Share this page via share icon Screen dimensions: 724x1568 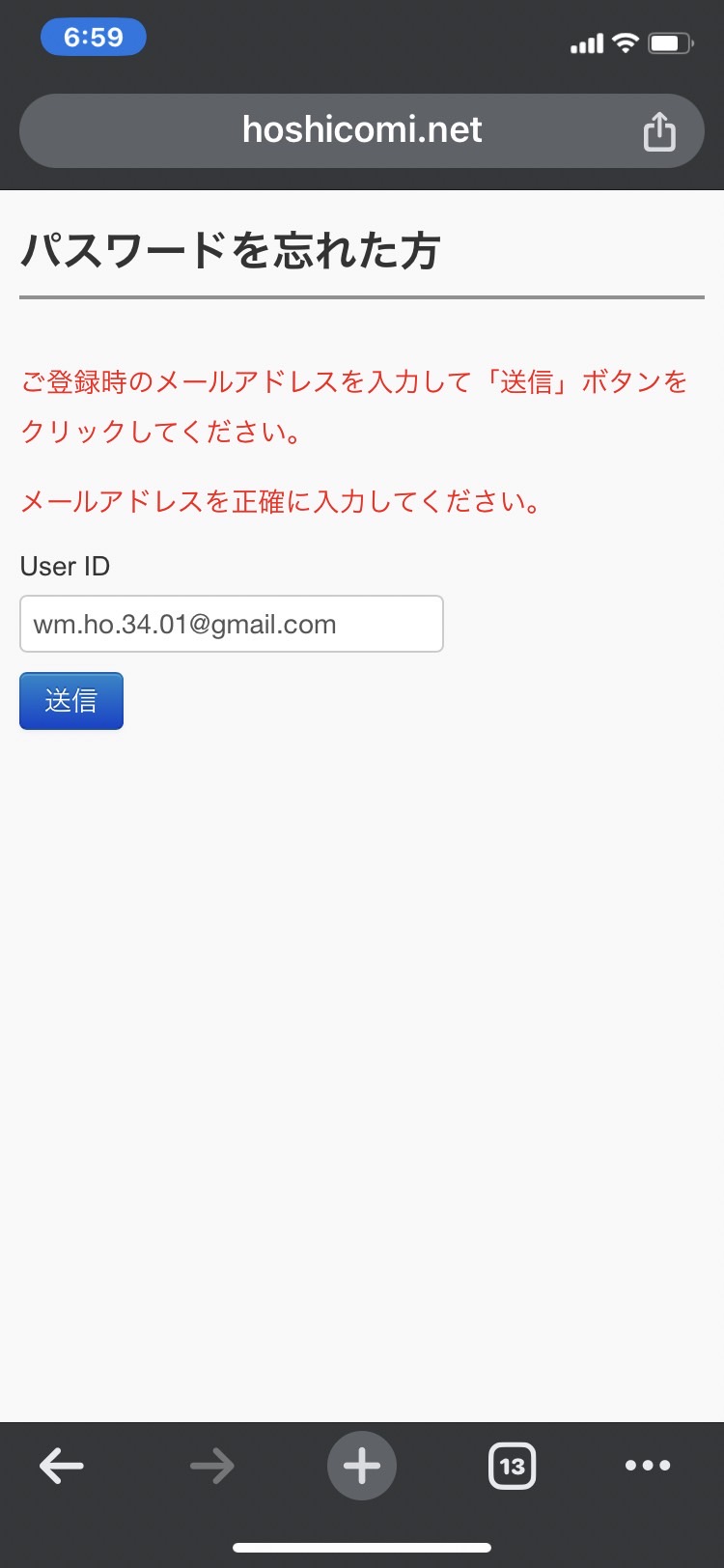tap(659, 130)
